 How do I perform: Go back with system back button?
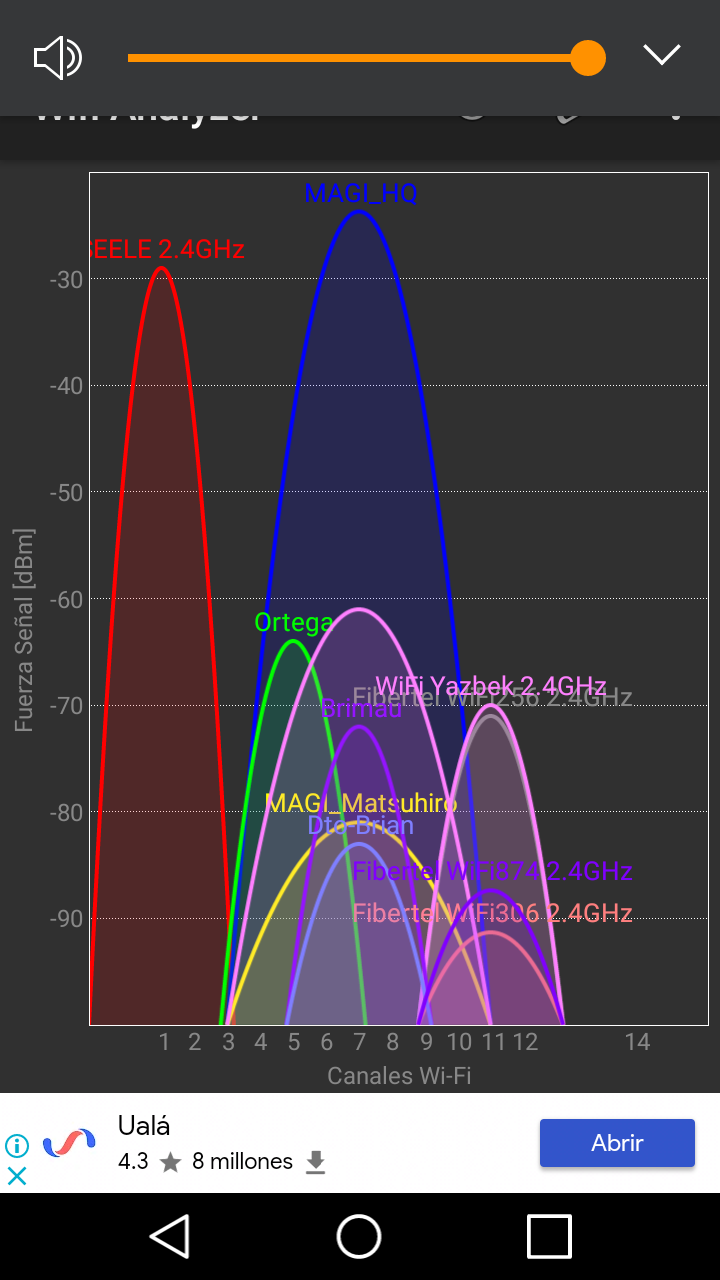170,1236
